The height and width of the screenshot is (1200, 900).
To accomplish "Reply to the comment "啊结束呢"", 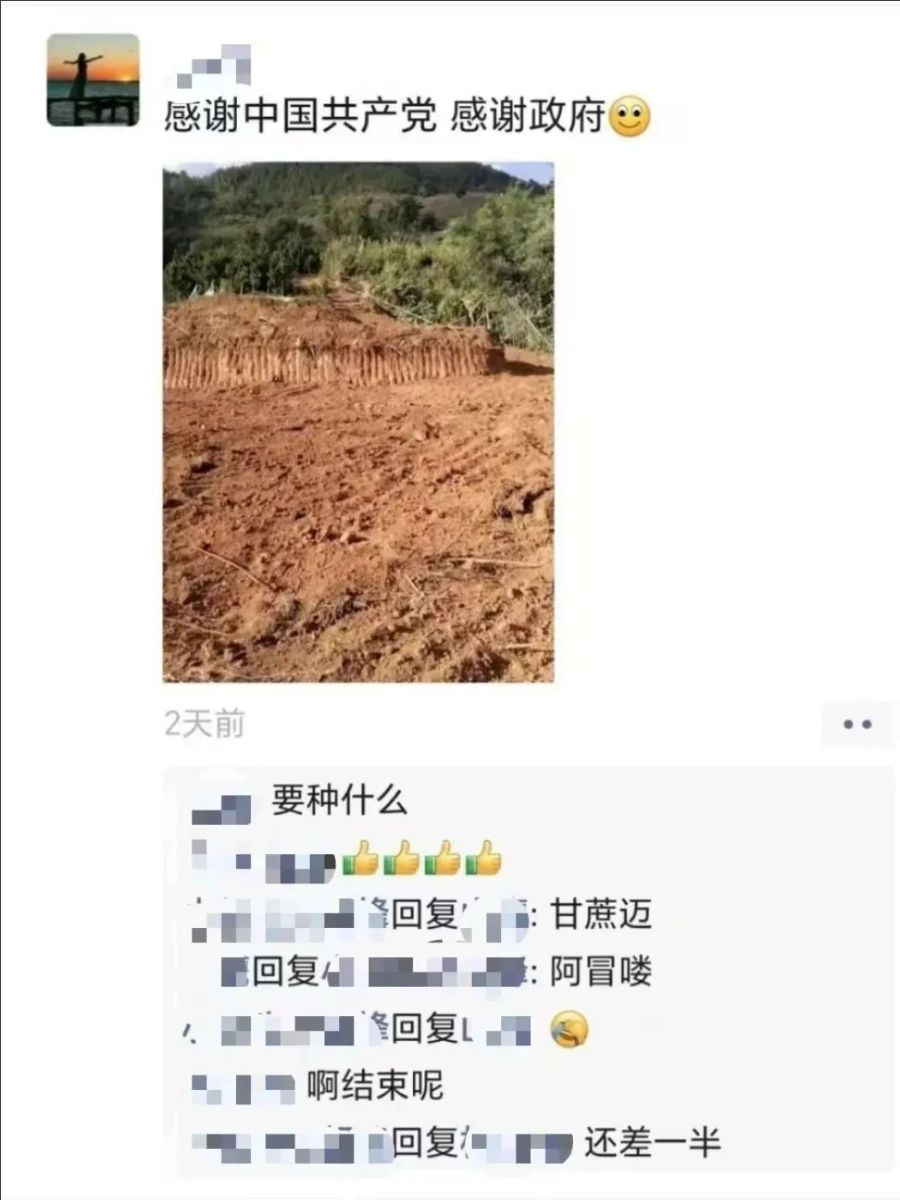I will pos(374,1086).
